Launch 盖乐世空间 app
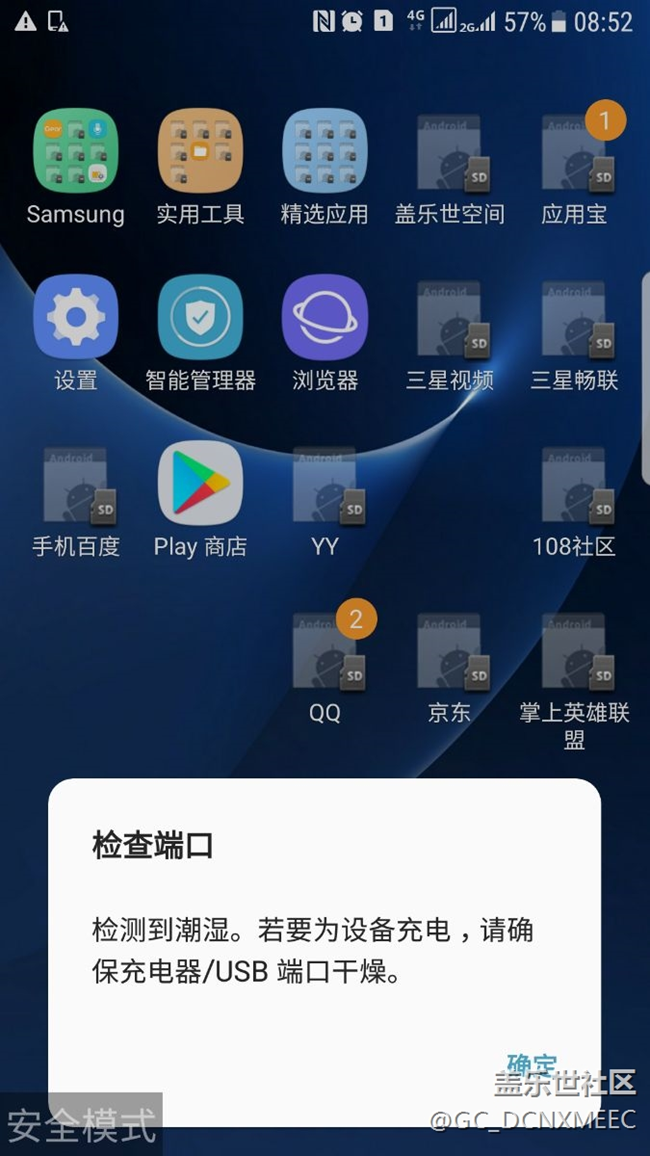The image size is (650, 1156). click(x=449, y=151)
